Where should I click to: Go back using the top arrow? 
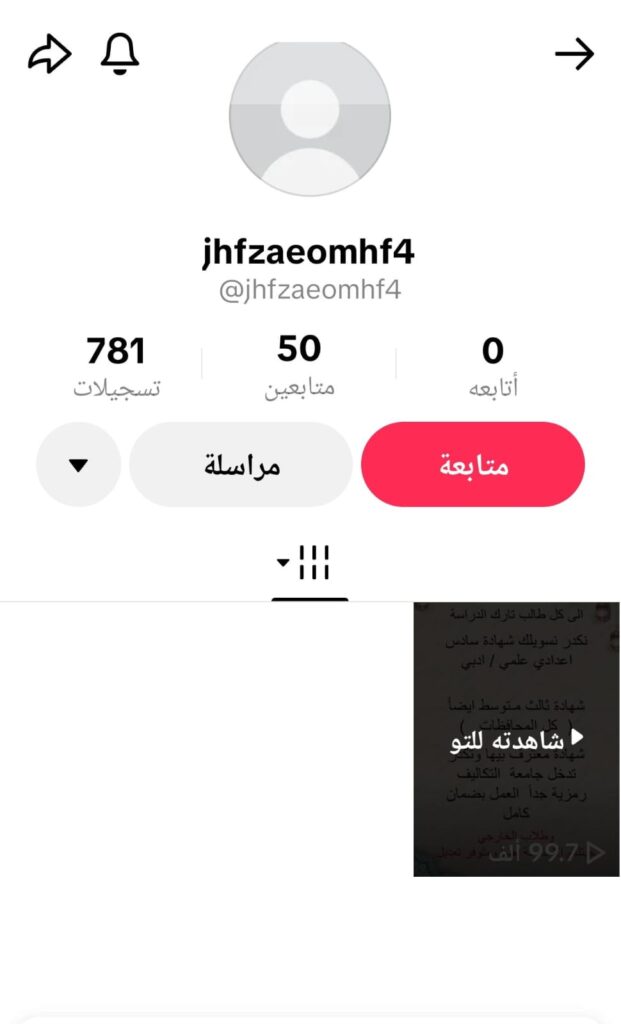[x=574, y=55]
